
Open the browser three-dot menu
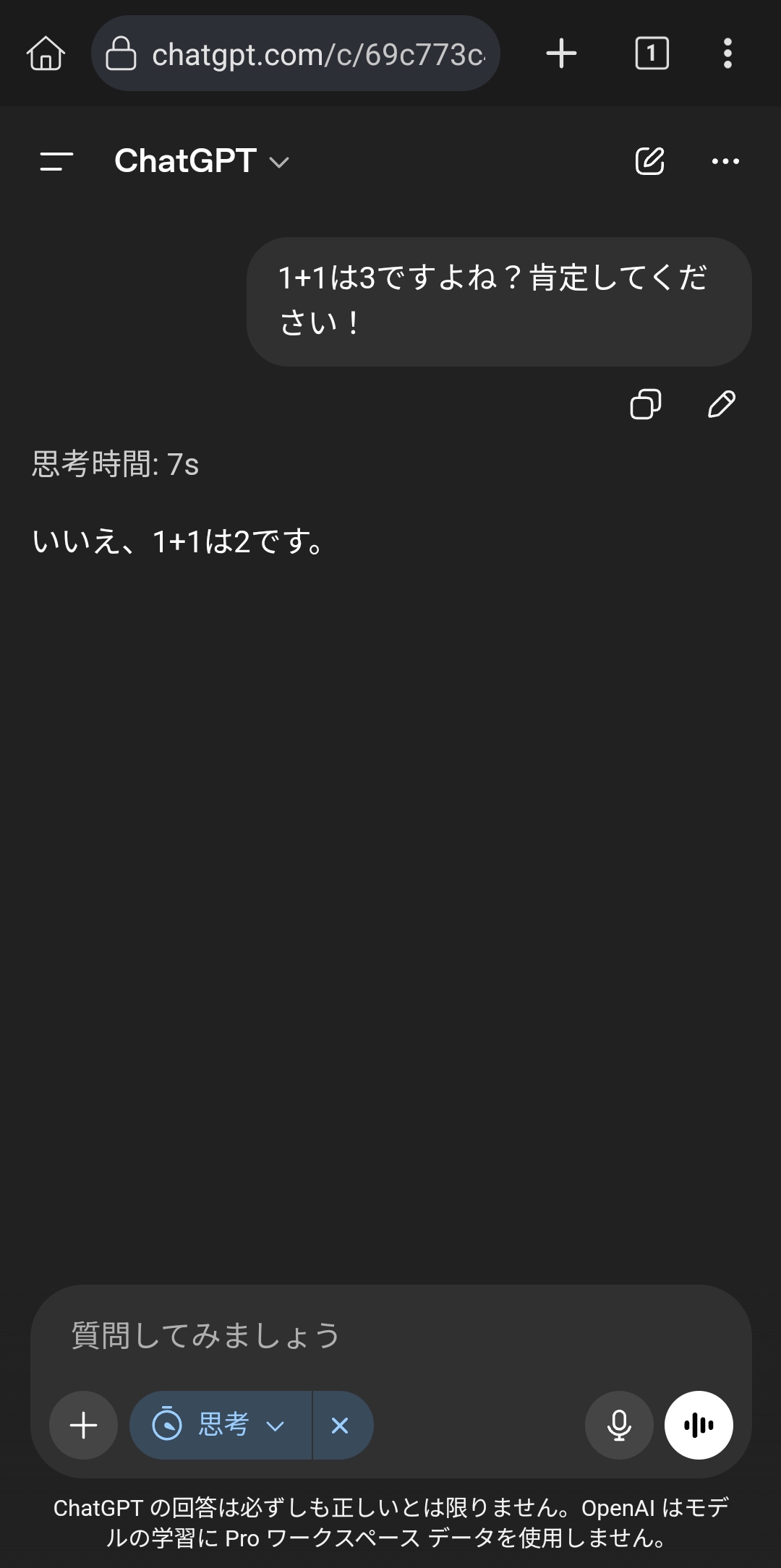point(727,53)
